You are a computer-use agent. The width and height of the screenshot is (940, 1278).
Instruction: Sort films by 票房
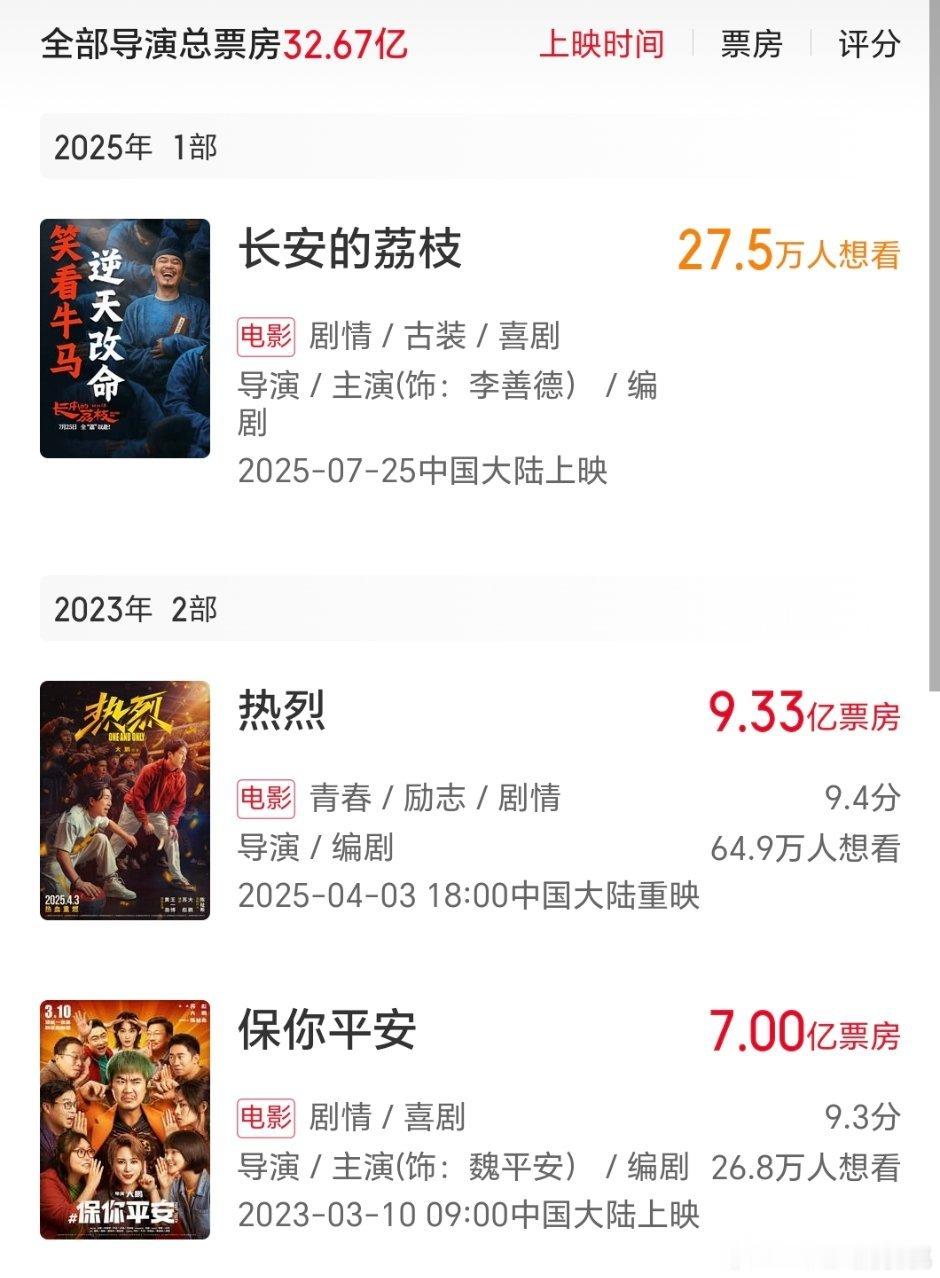[x=751, y=44]
